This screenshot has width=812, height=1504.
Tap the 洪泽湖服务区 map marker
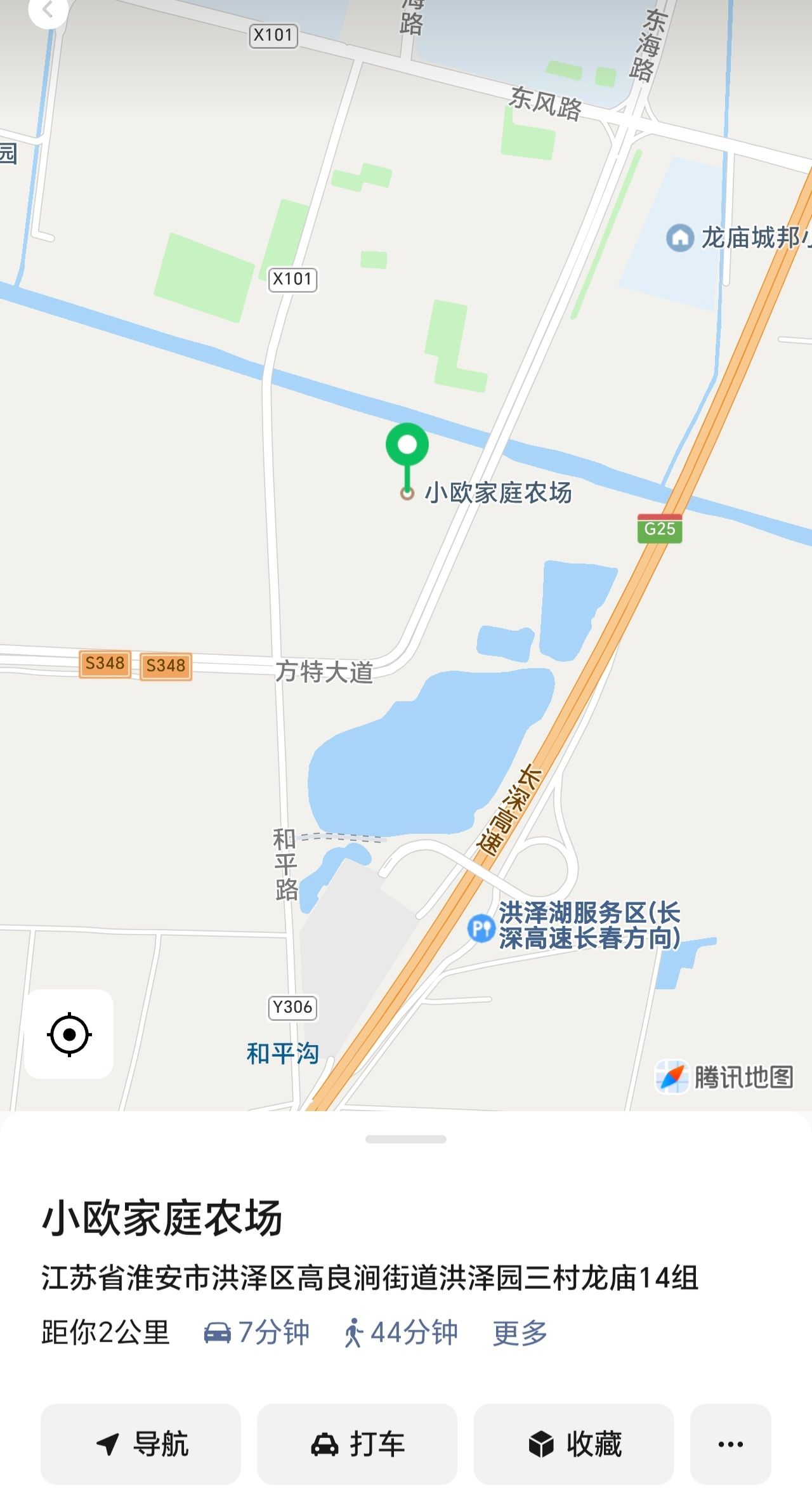point(481,928)
